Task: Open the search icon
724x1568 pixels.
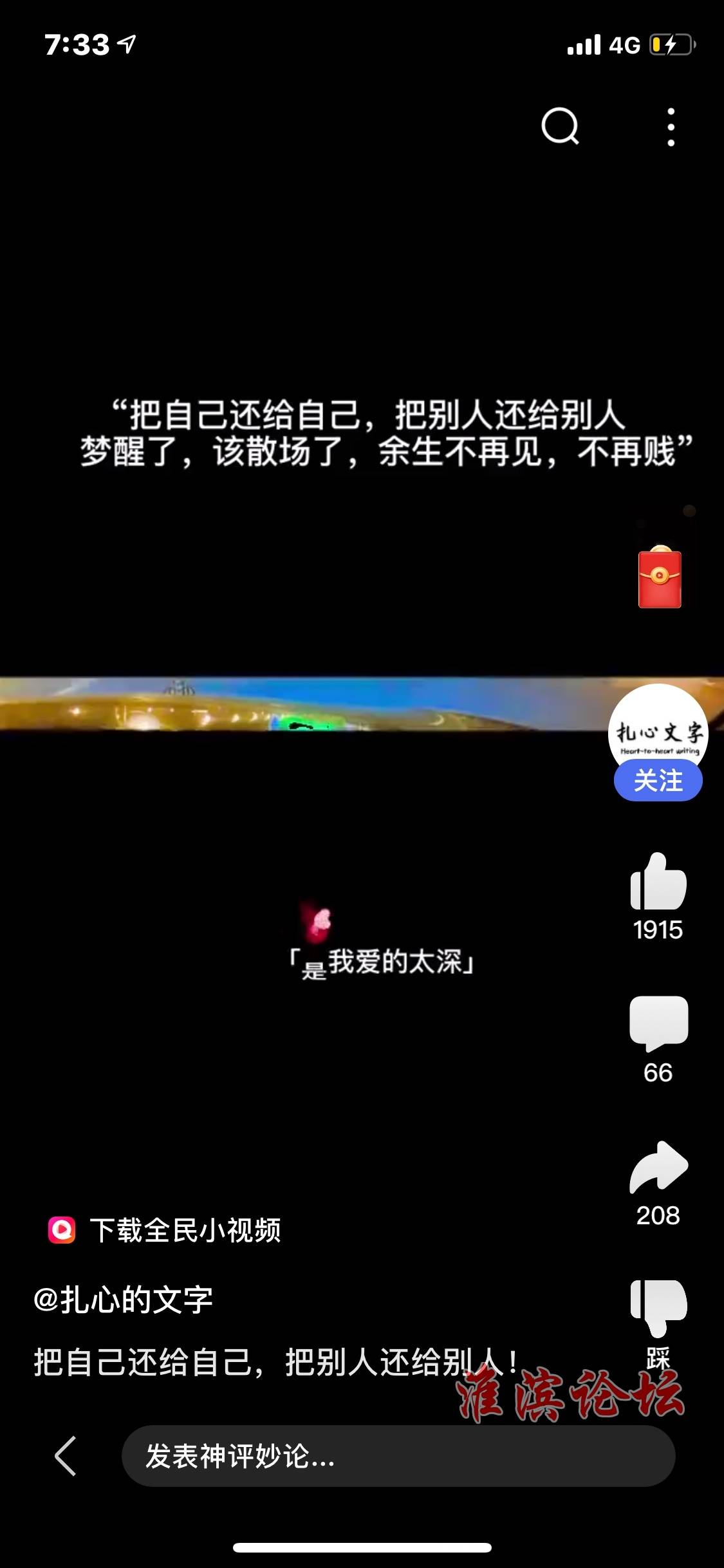Action: click(x=561, y=126)
